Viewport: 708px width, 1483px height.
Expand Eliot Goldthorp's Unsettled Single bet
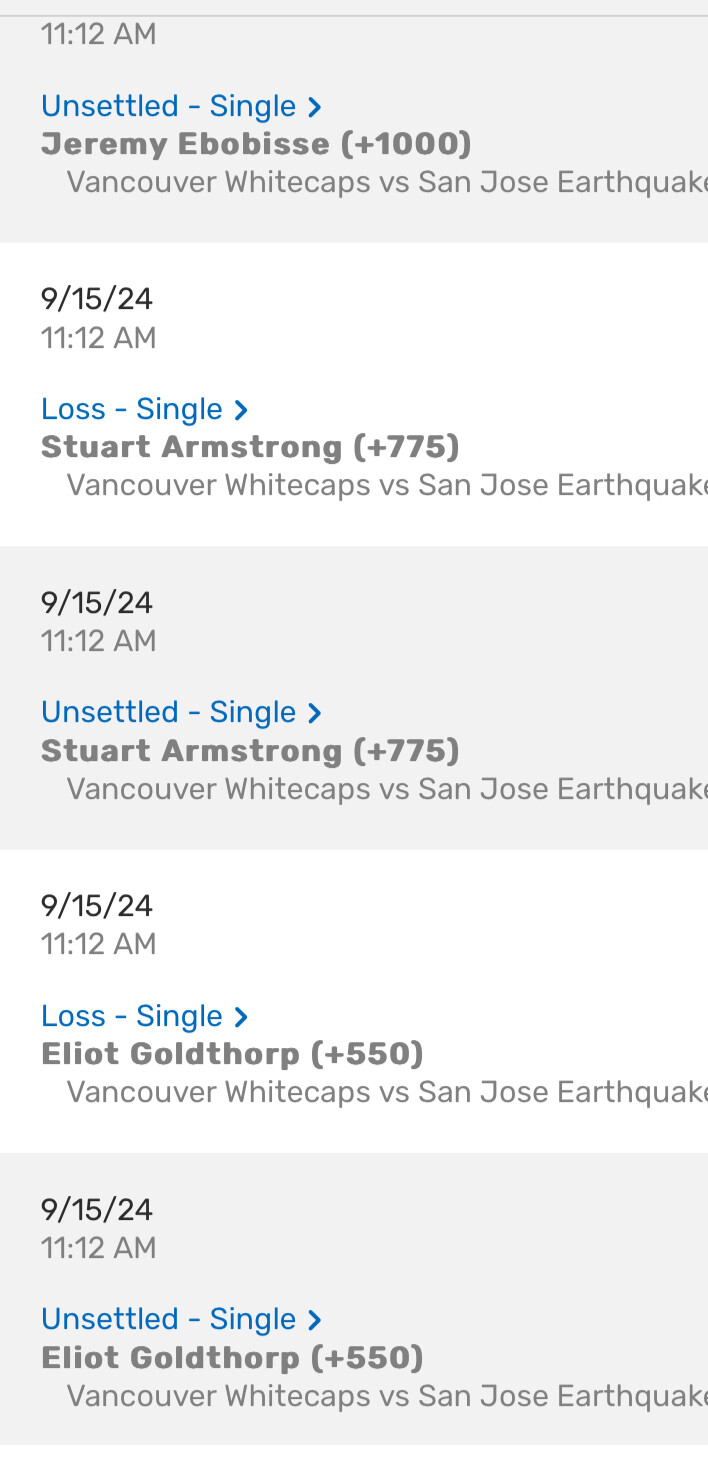click(x=180, y=1319)
